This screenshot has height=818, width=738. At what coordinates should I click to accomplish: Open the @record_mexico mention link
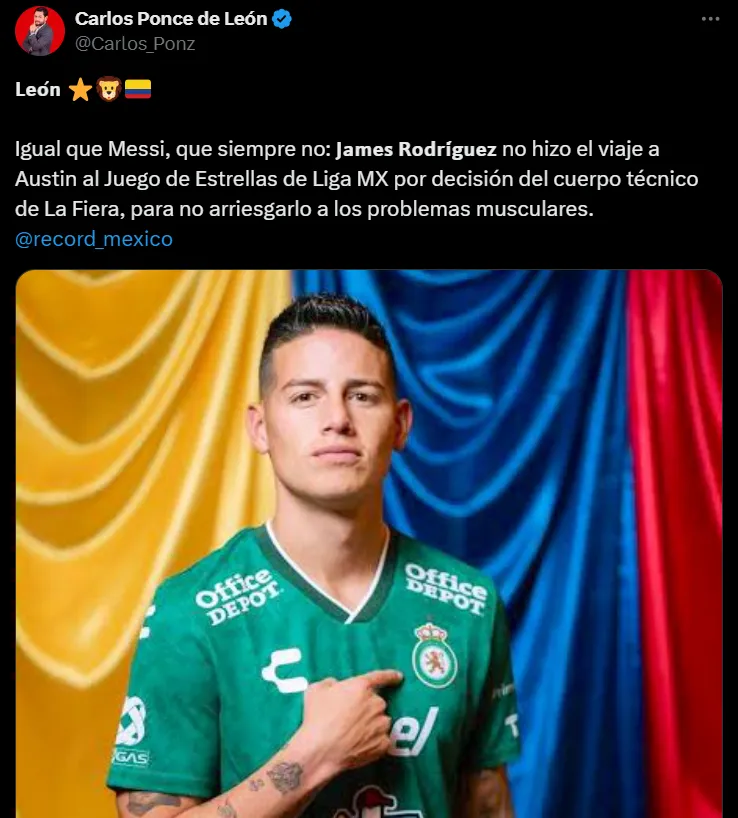click(94, 239)
